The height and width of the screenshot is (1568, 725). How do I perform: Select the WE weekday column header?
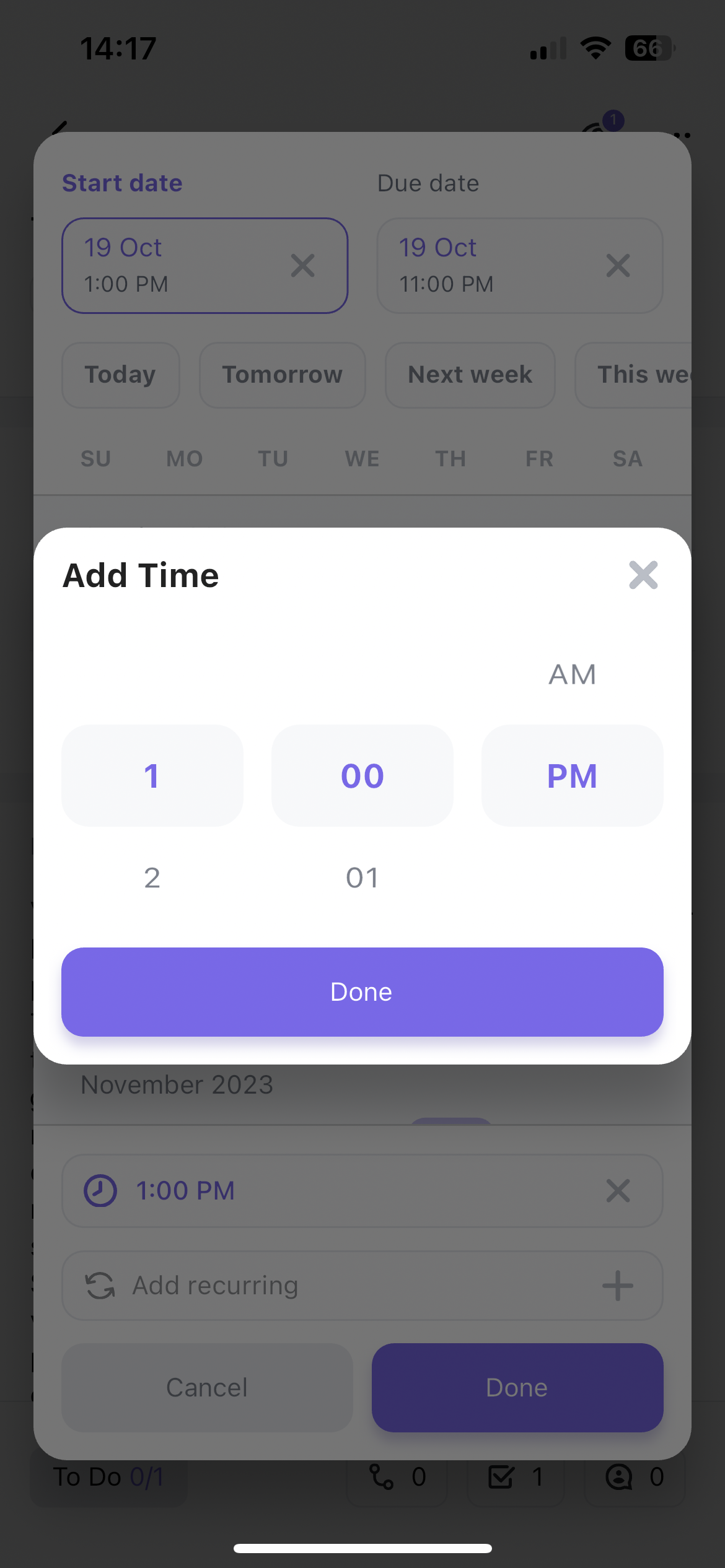click(361, 459)
